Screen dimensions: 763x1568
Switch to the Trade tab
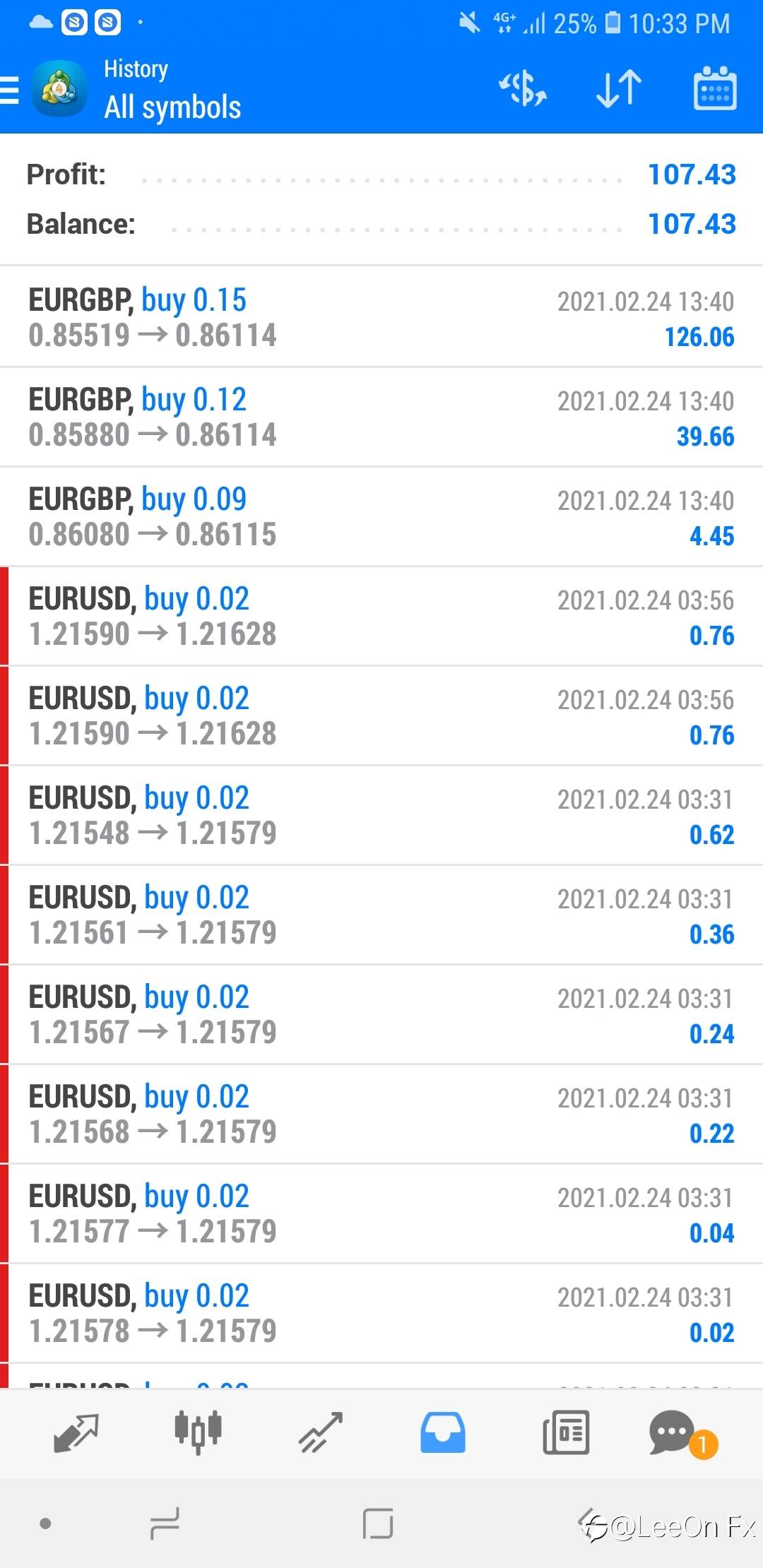[321, 1433]
